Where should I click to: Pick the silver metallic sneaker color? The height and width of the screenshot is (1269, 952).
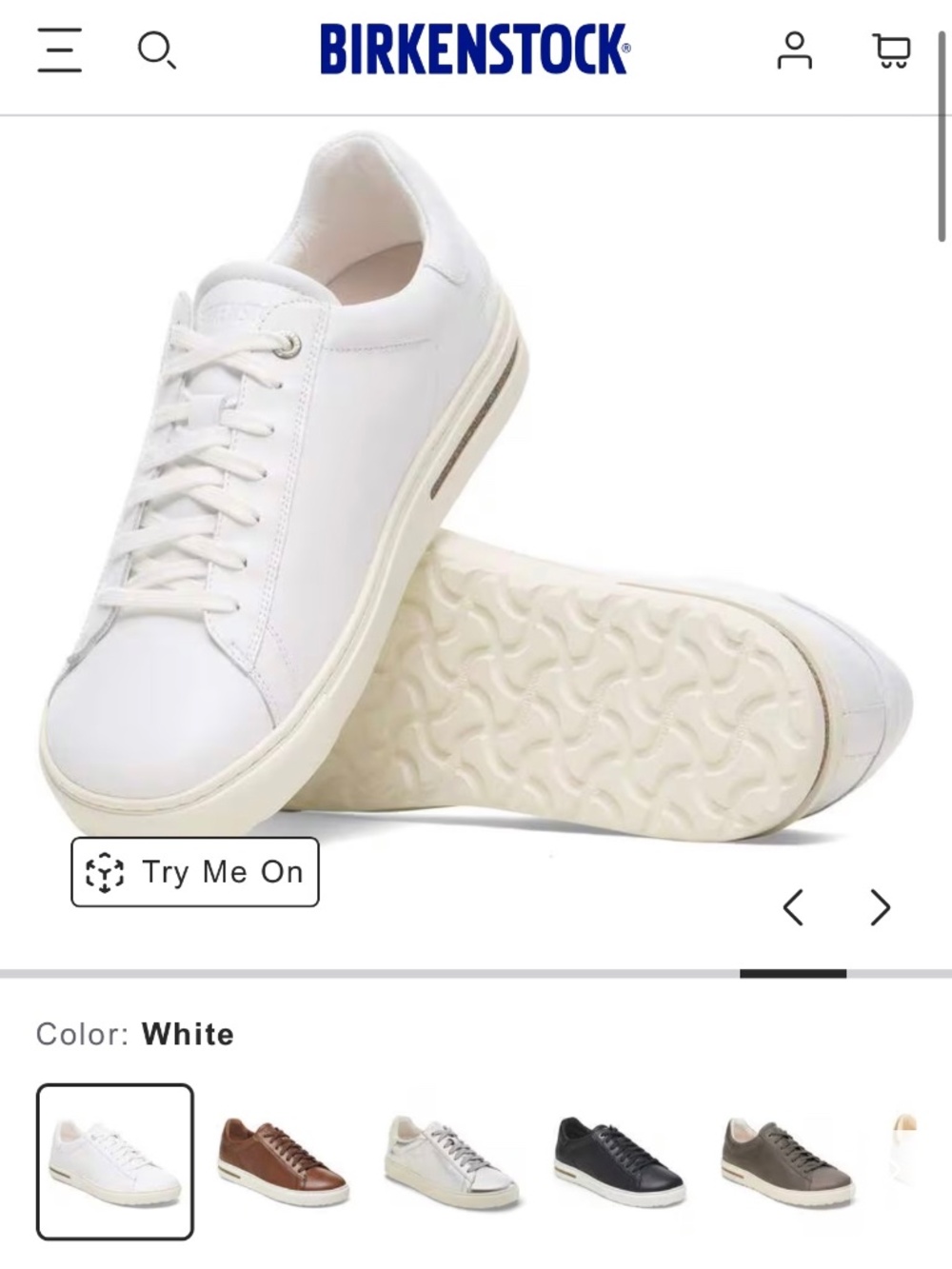tap(452, 1161)
